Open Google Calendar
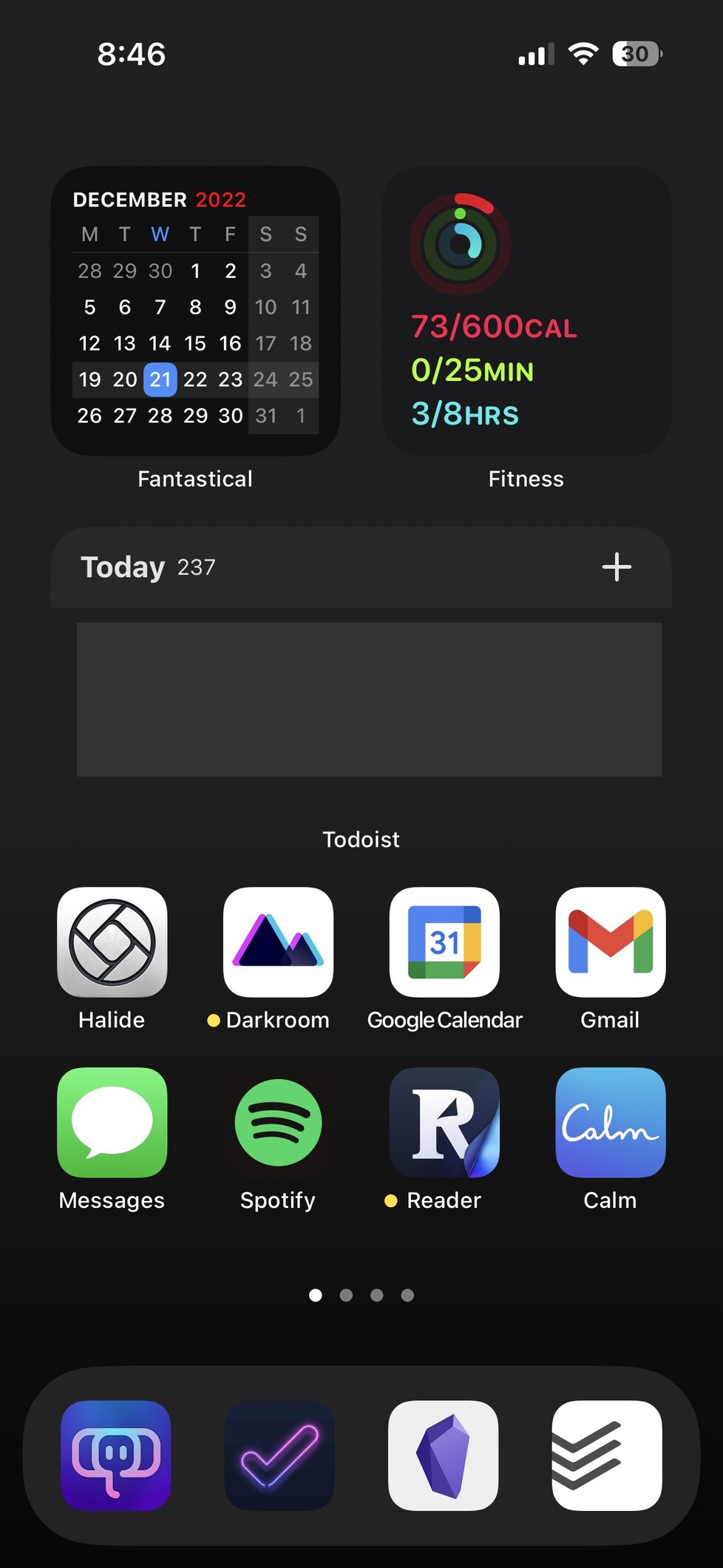 pos(444,942)
